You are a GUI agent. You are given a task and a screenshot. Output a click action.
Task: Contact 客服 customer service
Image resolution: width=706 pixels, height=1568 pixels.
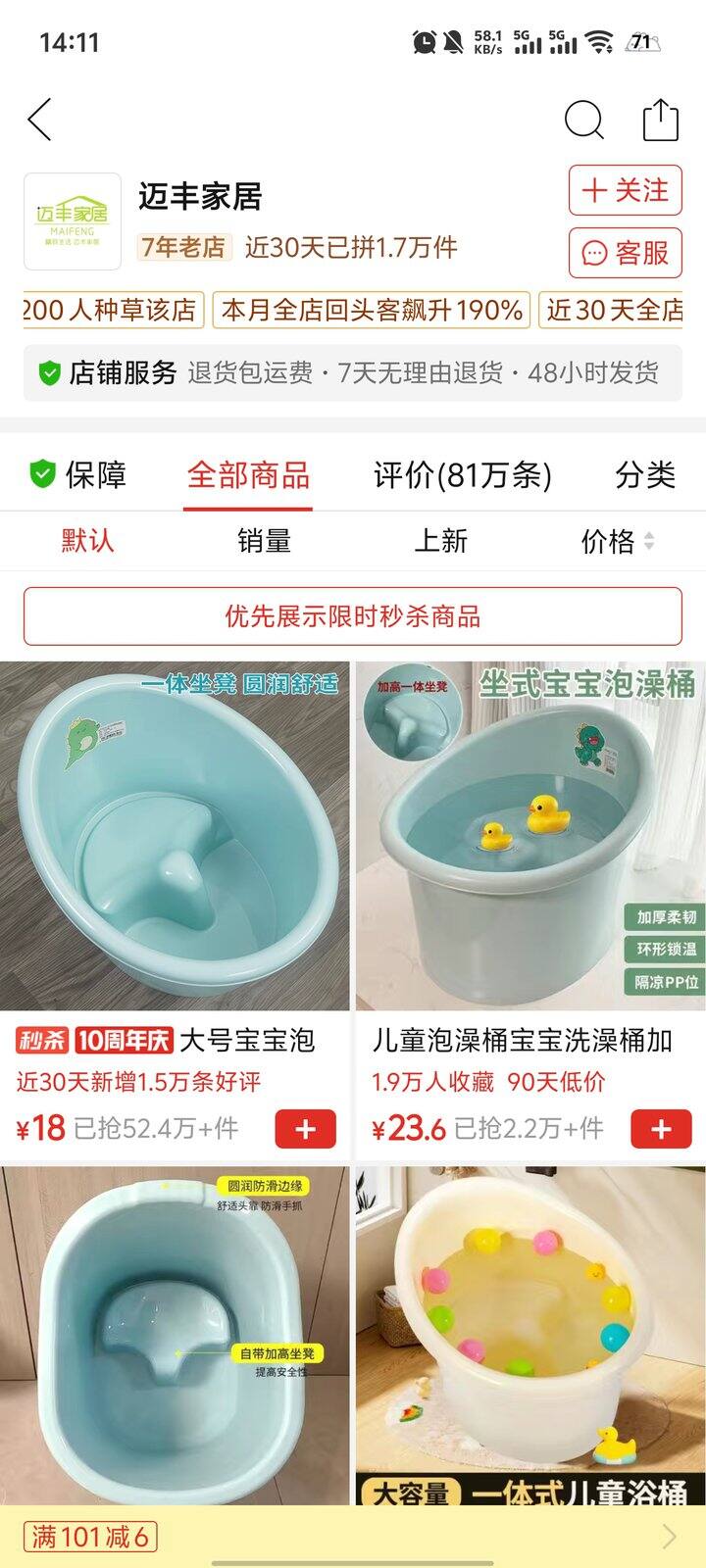[625, 253]
